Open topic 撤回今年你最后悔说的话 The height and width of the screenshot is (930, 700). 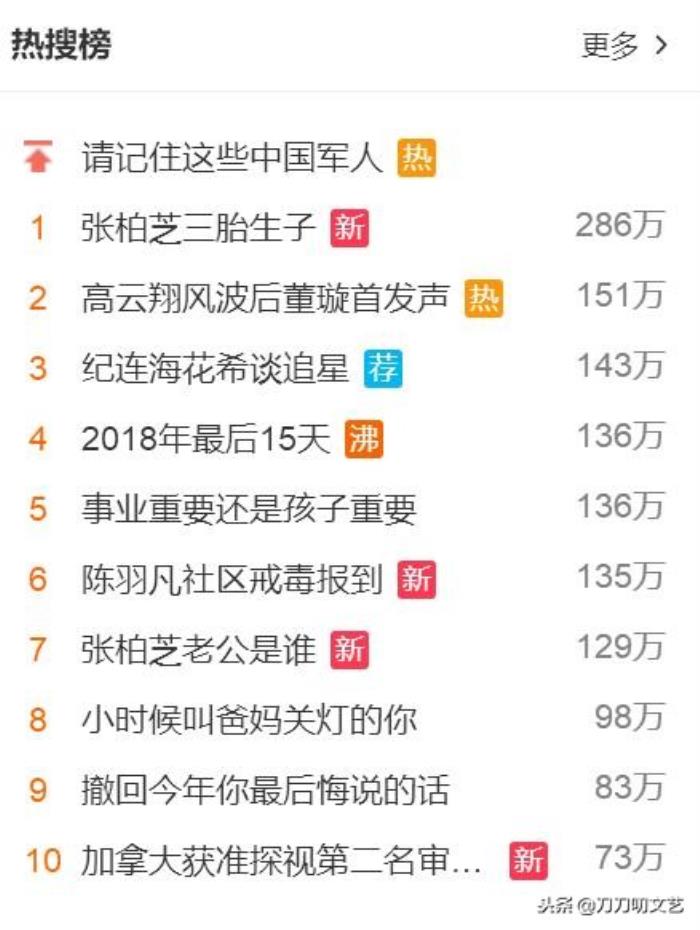(x=265, y=790)
